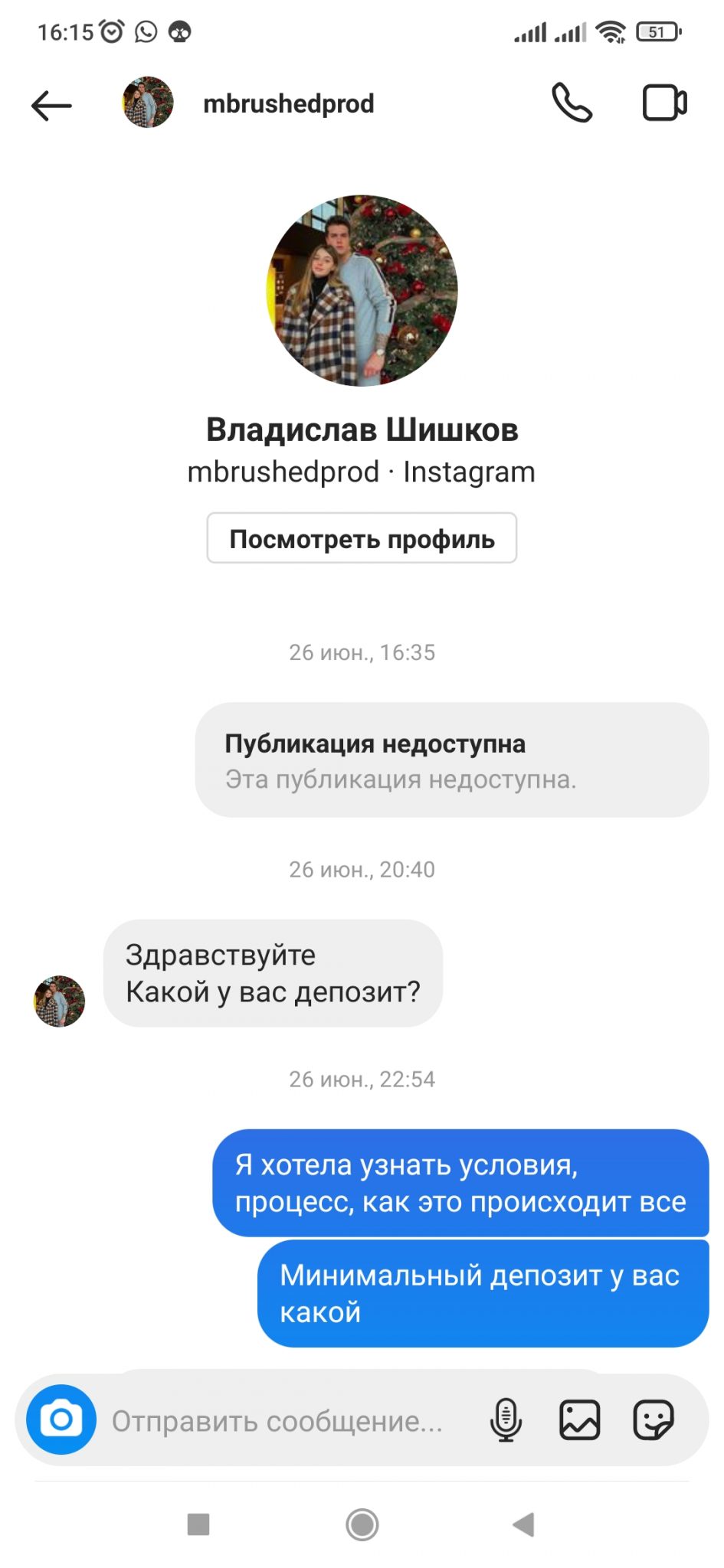Start a video call with mbrushedprod
This screenshot has width=724, height=1568.
pyautogui.click(x=664, y=103)
